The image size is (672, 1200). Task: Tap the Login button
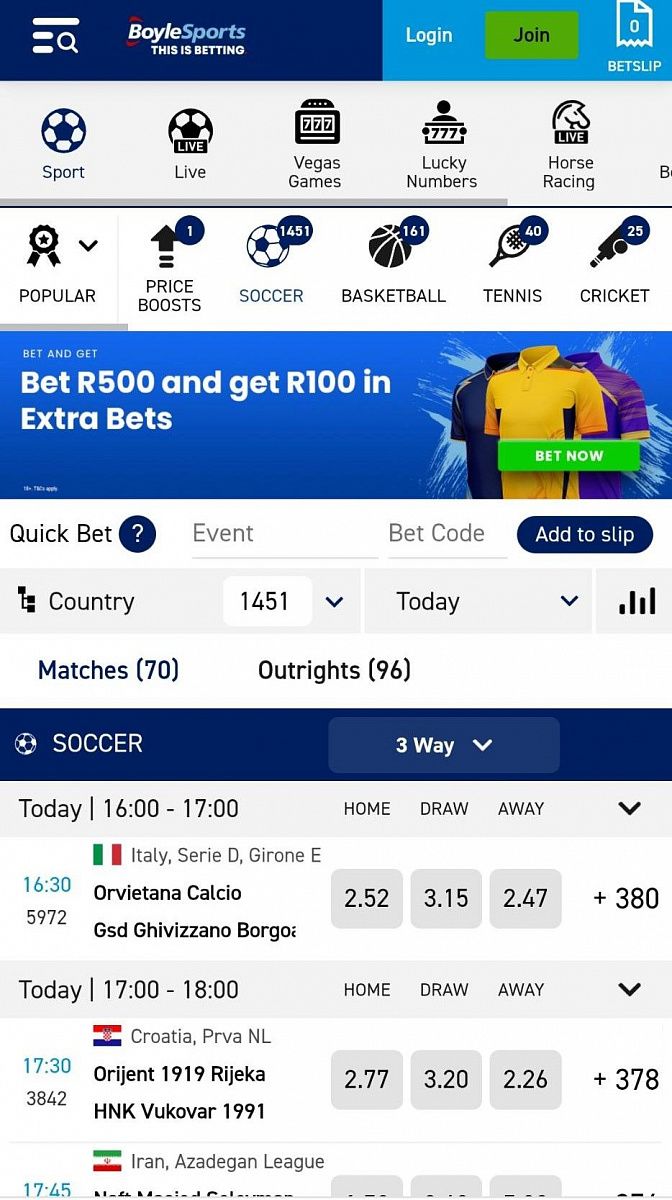(x=428, y=35)
